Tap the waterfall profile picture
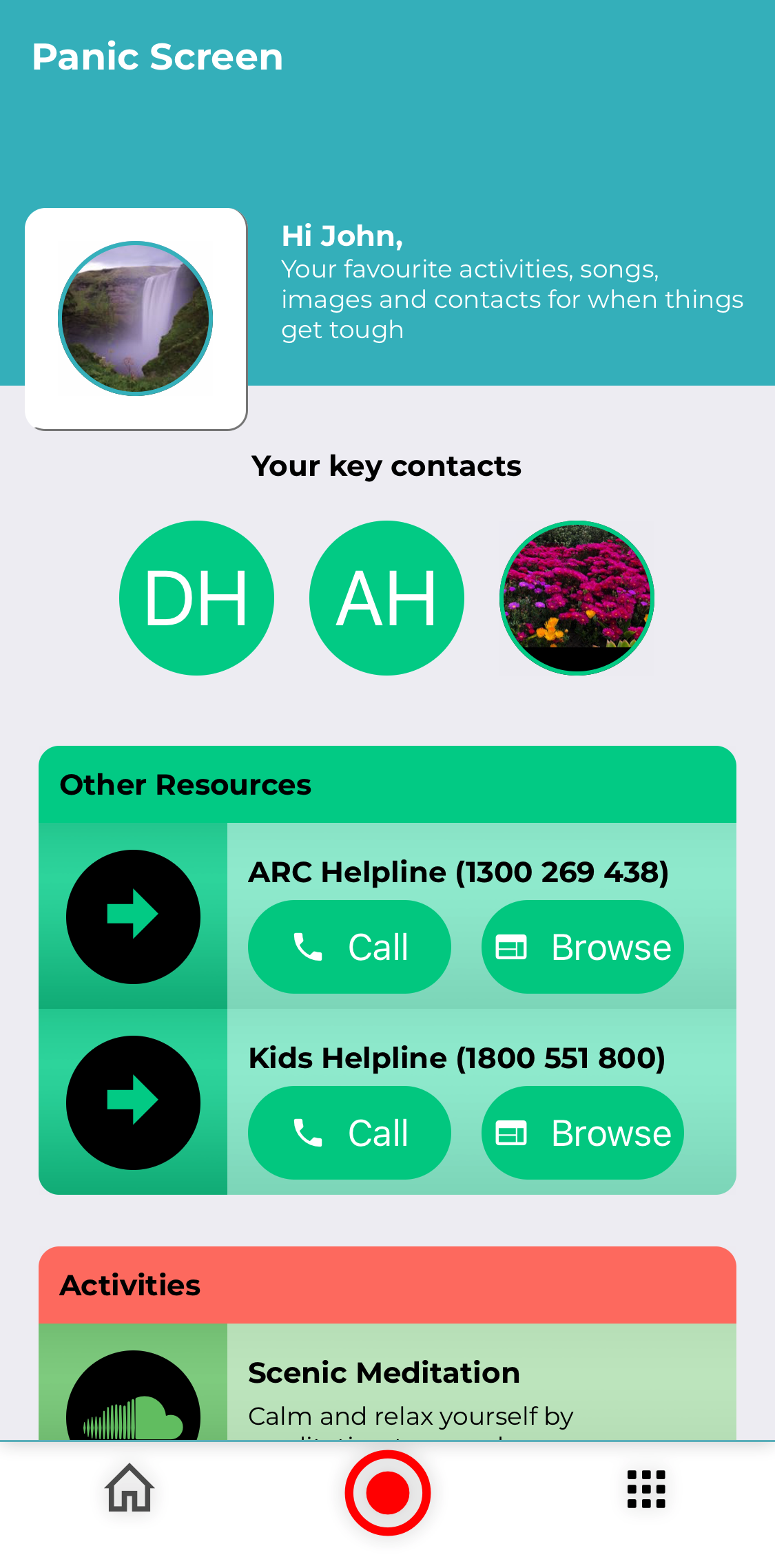Viewport: 775px width, 1568px height. pyautogui.click(x=136, y=318)
